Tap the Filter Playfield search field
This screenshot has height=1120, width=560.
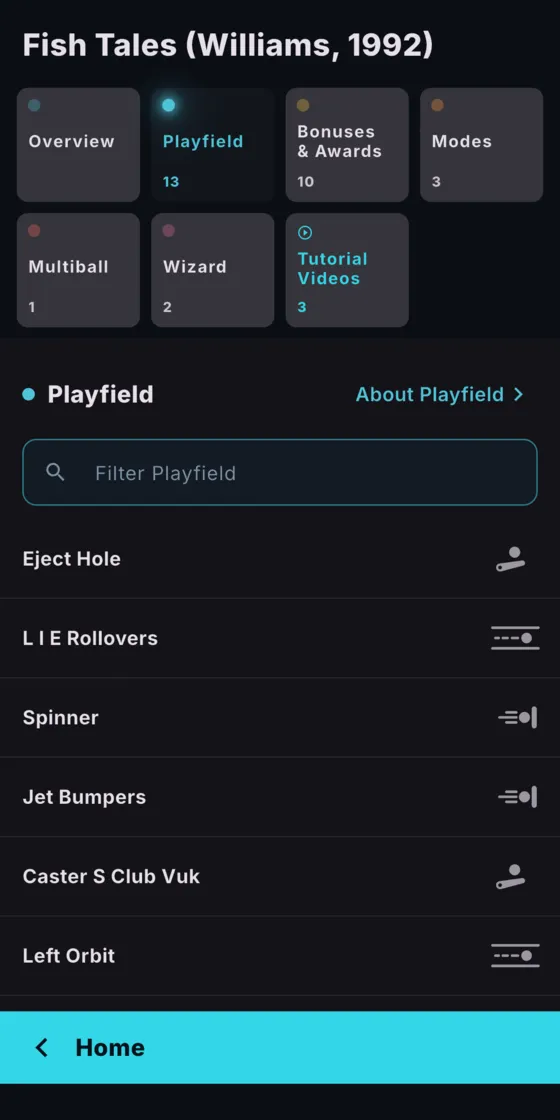[280, 472]
